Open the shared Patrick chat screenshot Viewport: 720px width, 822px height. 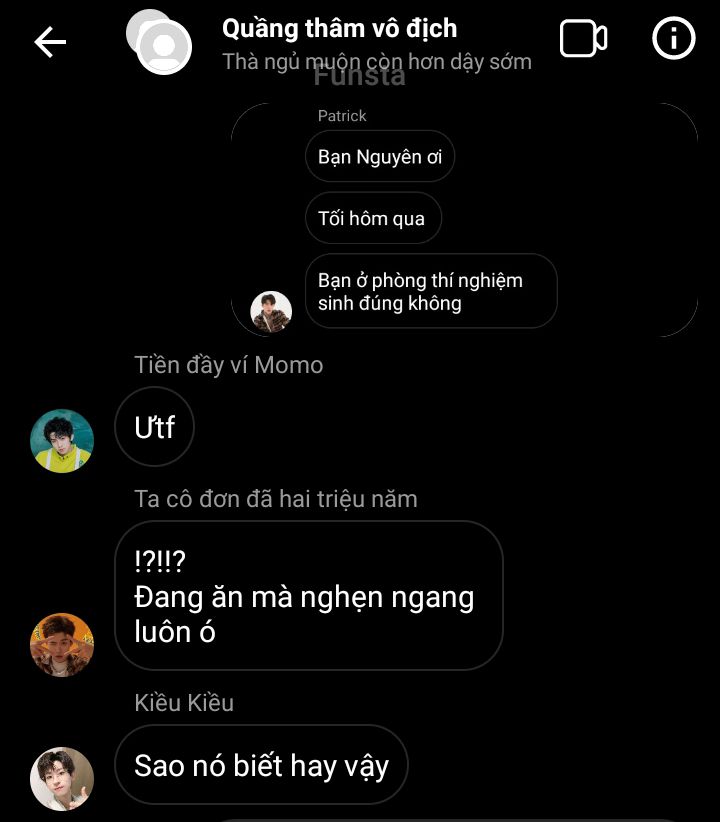click(x=464, y=220)
